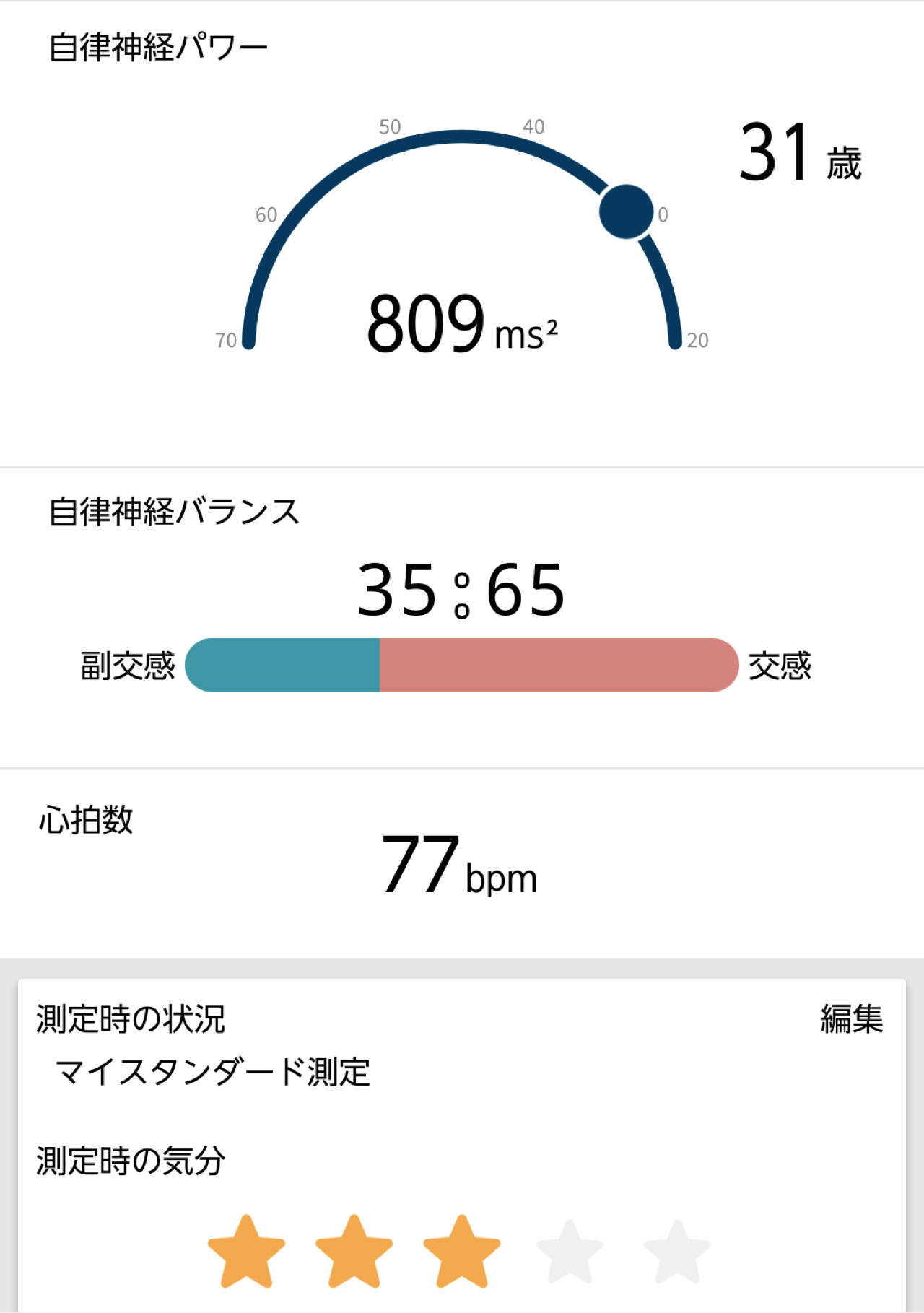
Task: Tap 編集 to edit measurement conditions
Action: point(852,1019)
